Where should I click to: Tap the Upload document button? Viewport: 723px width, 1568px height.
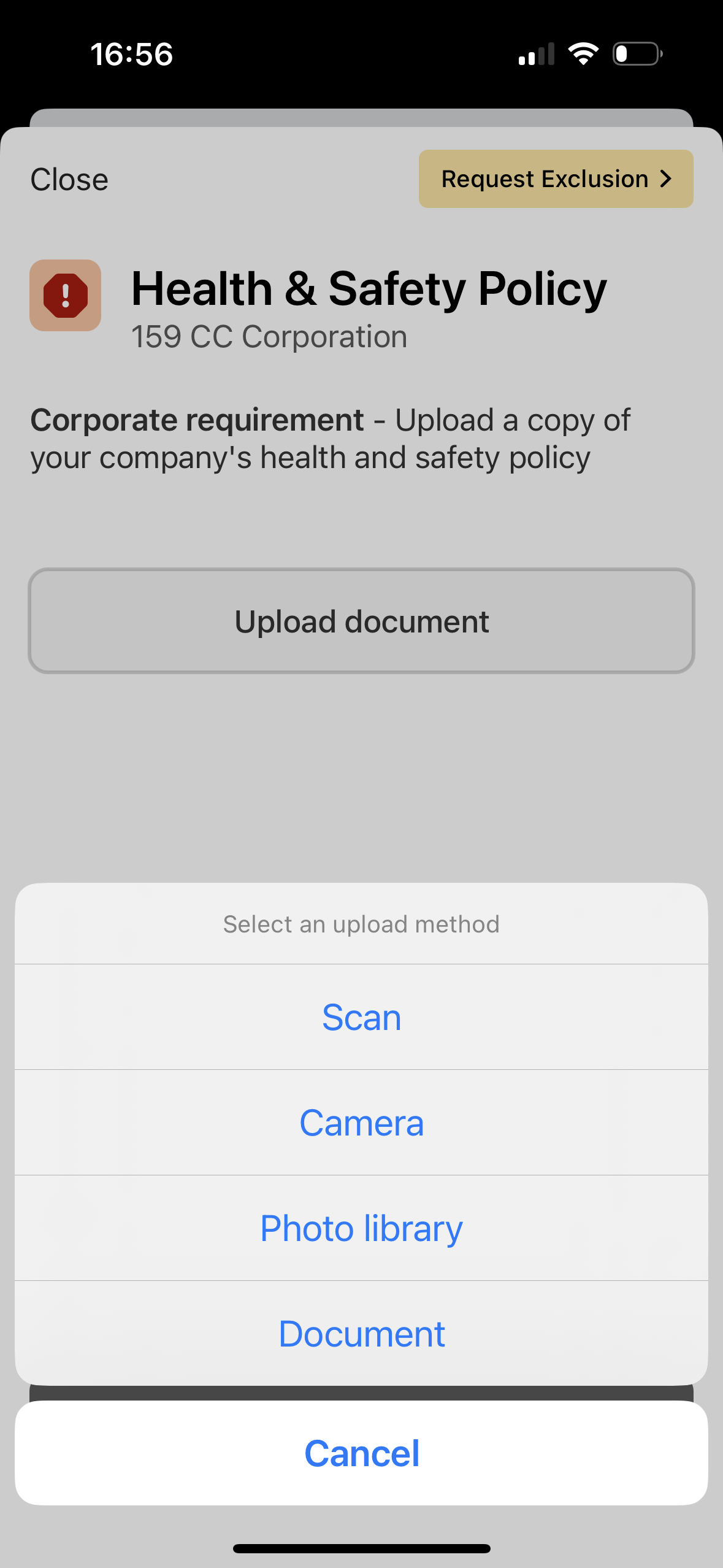click(x=361, y=621)
